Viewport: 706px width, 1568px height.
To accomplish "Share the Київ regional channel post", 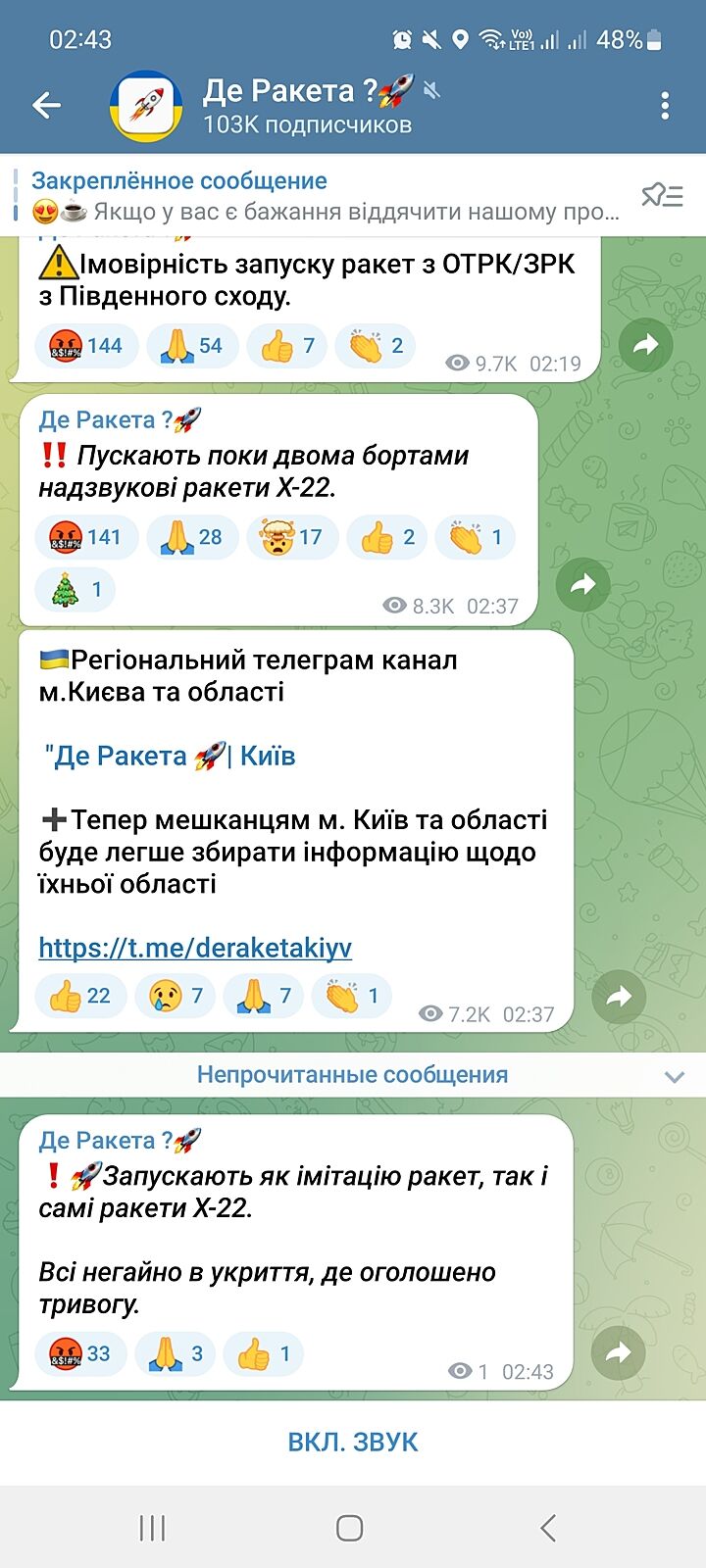I will click(x=619, y=997).
